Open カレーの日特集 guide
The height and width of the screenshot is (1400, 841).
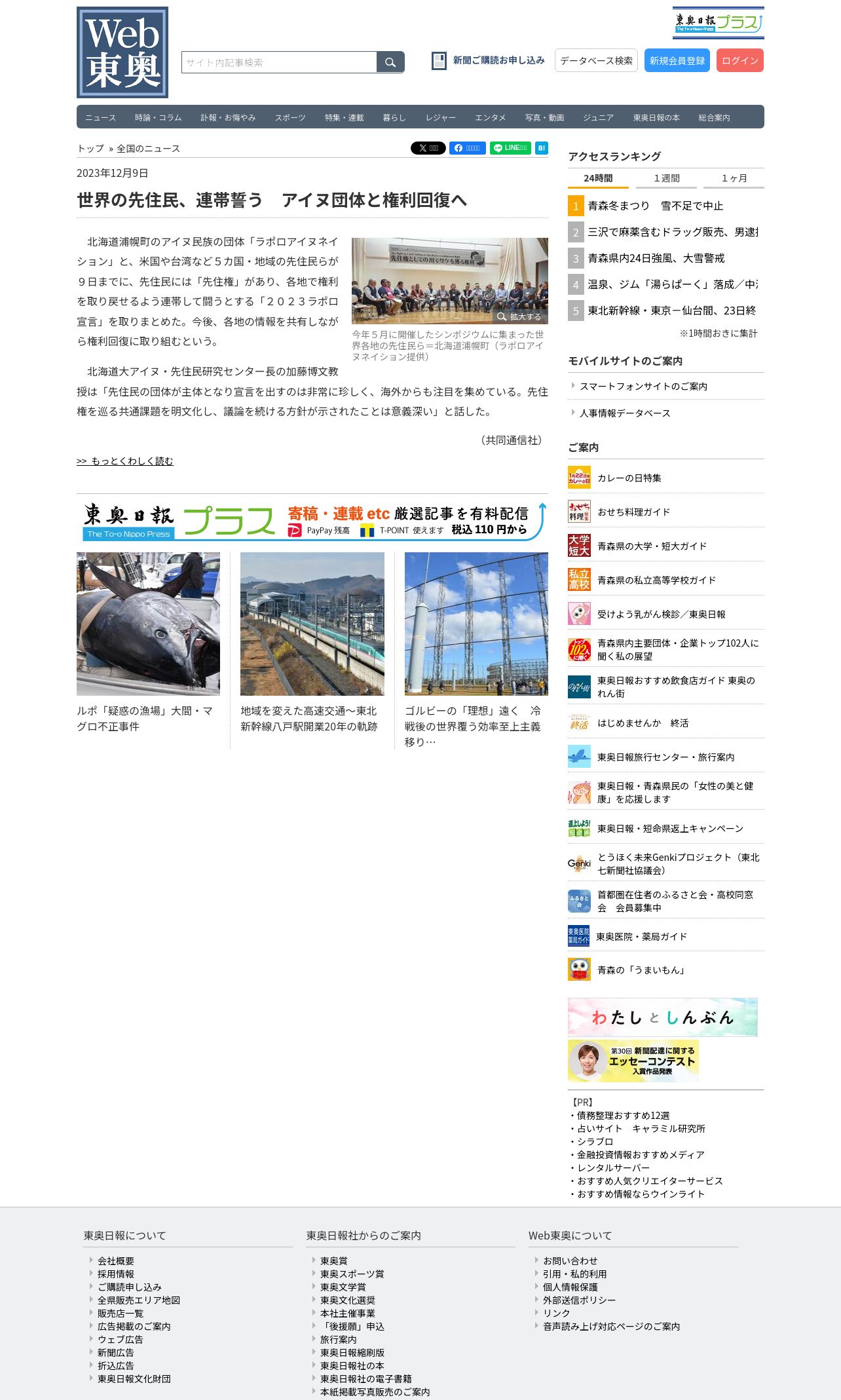[x=629, y=478]
